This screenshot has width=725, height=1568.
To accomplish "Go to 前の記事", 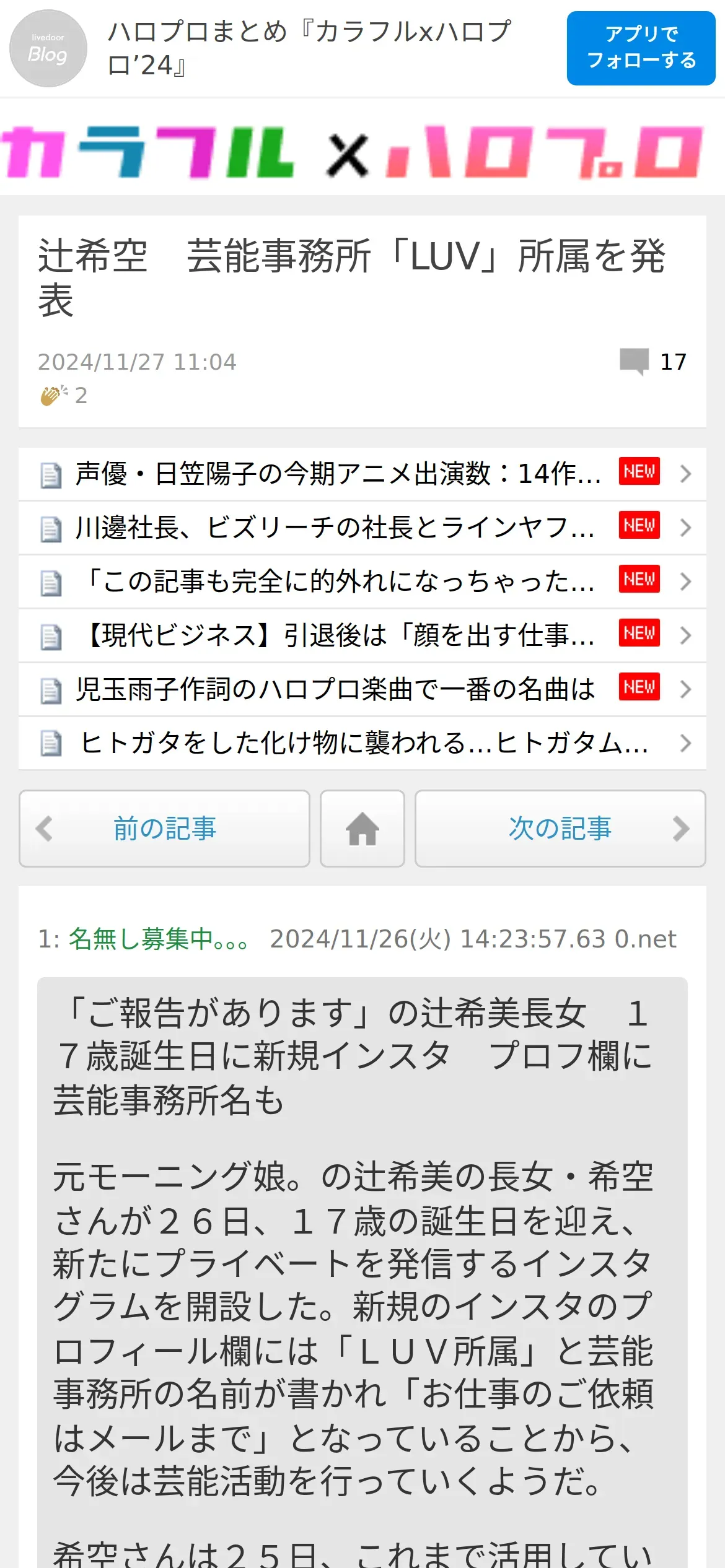I will tap(164, 829).
